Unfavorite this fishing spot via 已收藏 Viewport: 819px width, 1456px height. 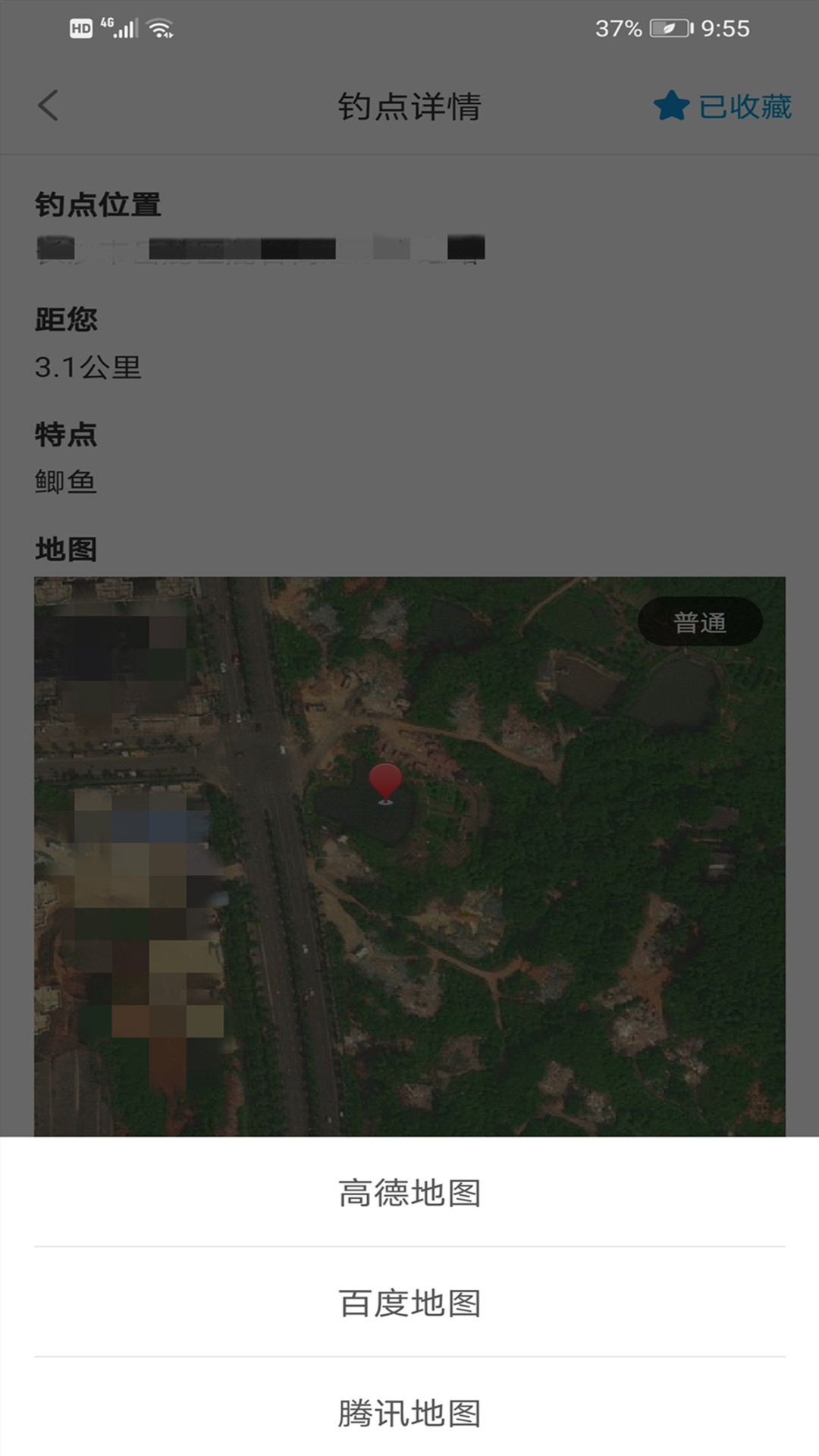[743, 106]
